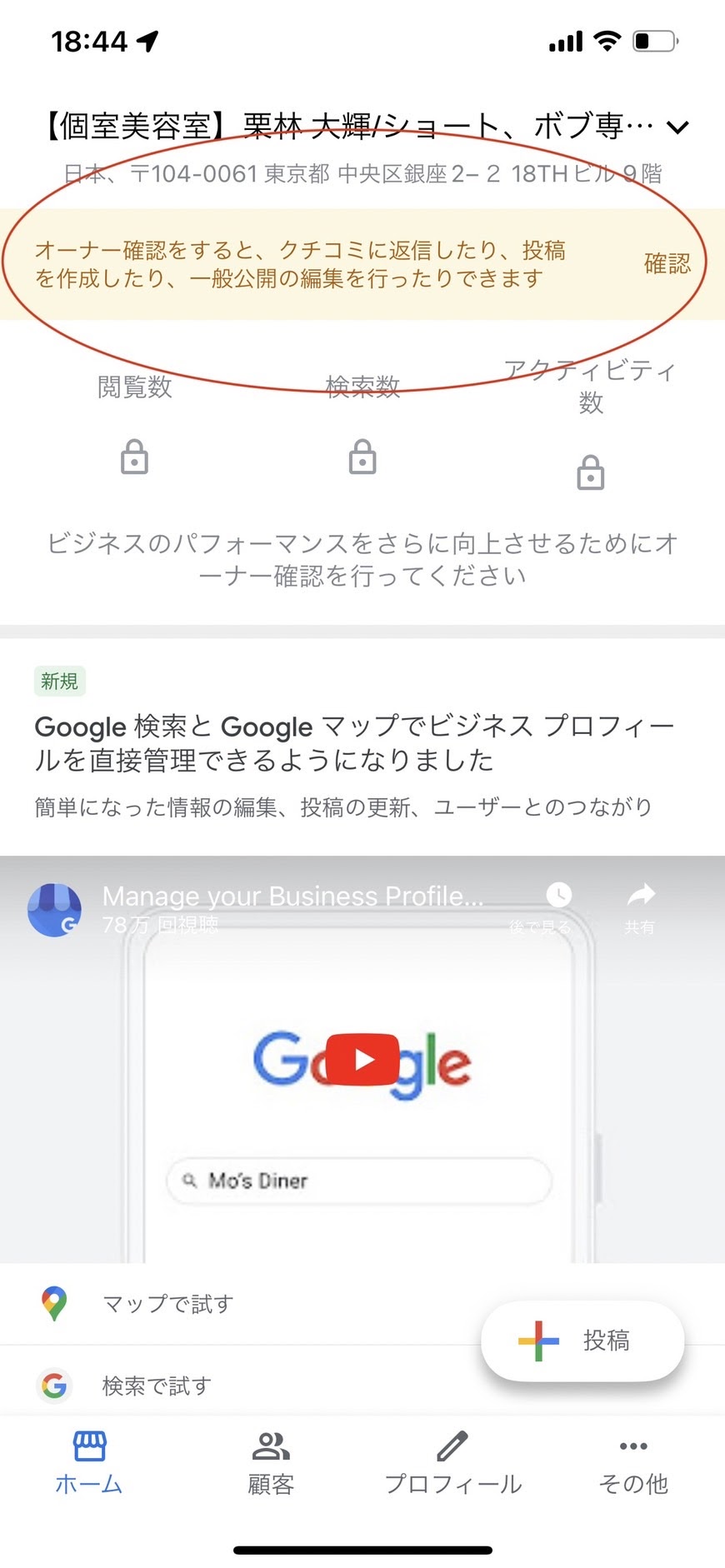This screenshot has height=1568, width=725.
Task: Switch to the ホーム tab
Action: (89, 1464)
